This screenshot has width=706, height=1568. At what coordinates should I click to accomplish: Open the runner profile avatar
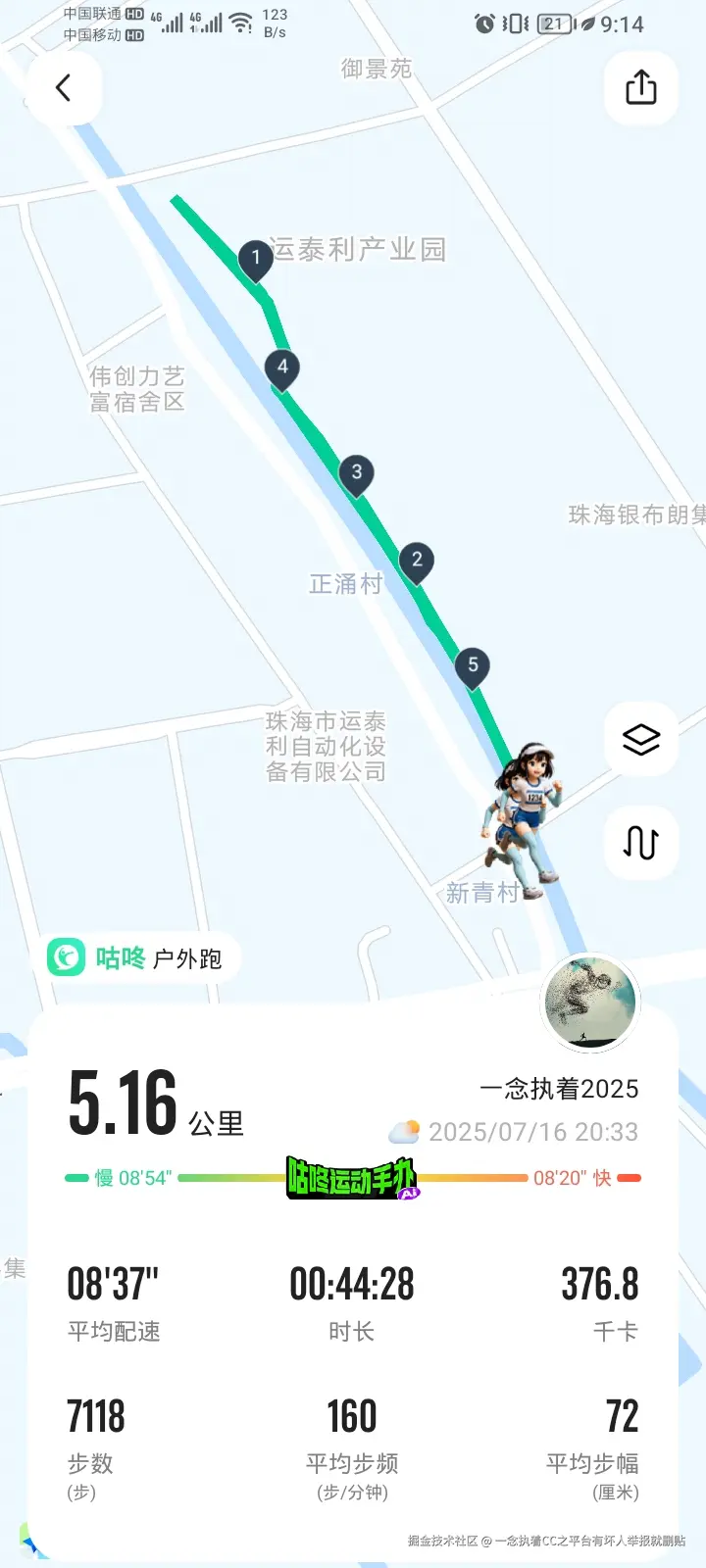(590, 1003)
